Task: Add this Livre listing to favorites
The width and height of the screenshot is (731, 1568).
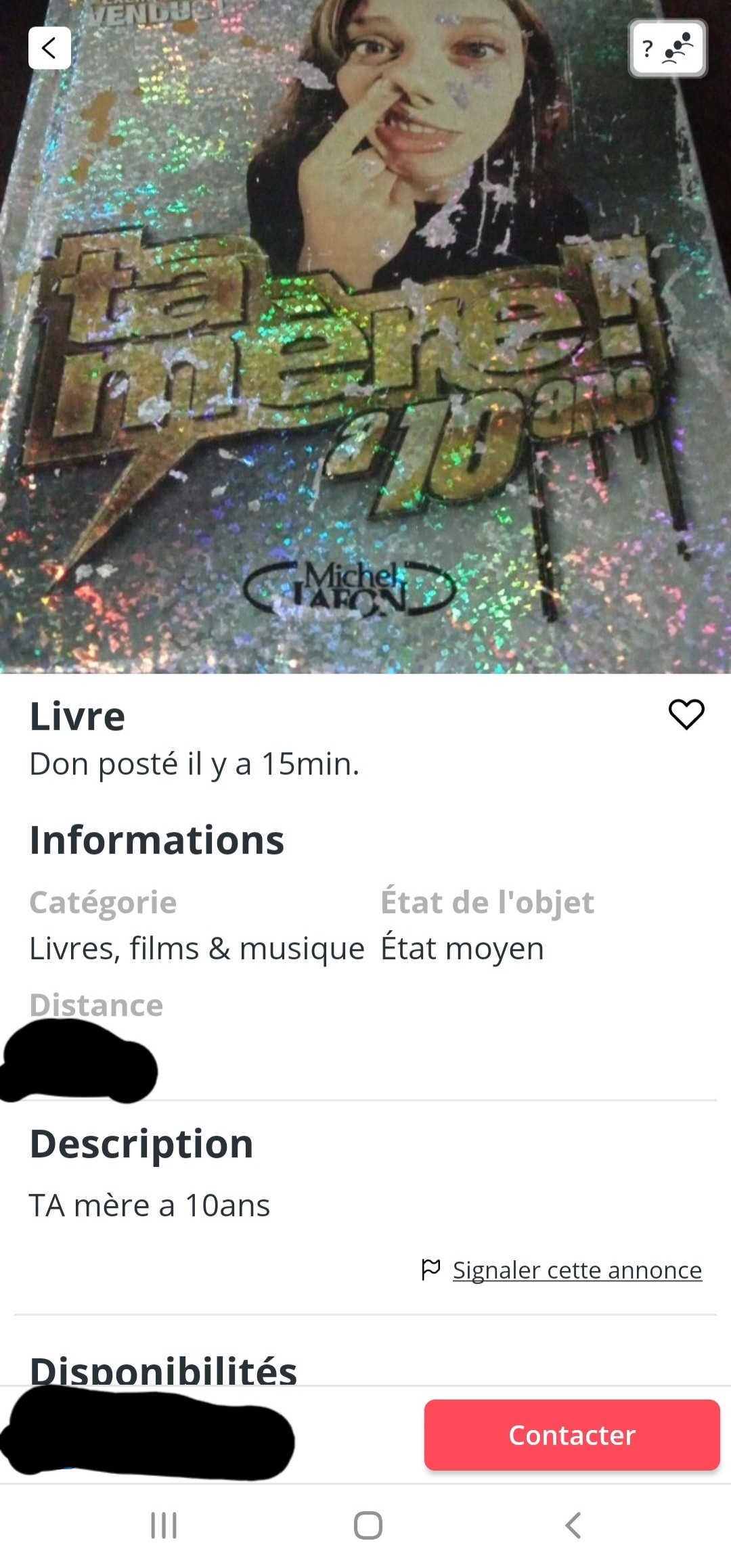Action: [686, 714]
